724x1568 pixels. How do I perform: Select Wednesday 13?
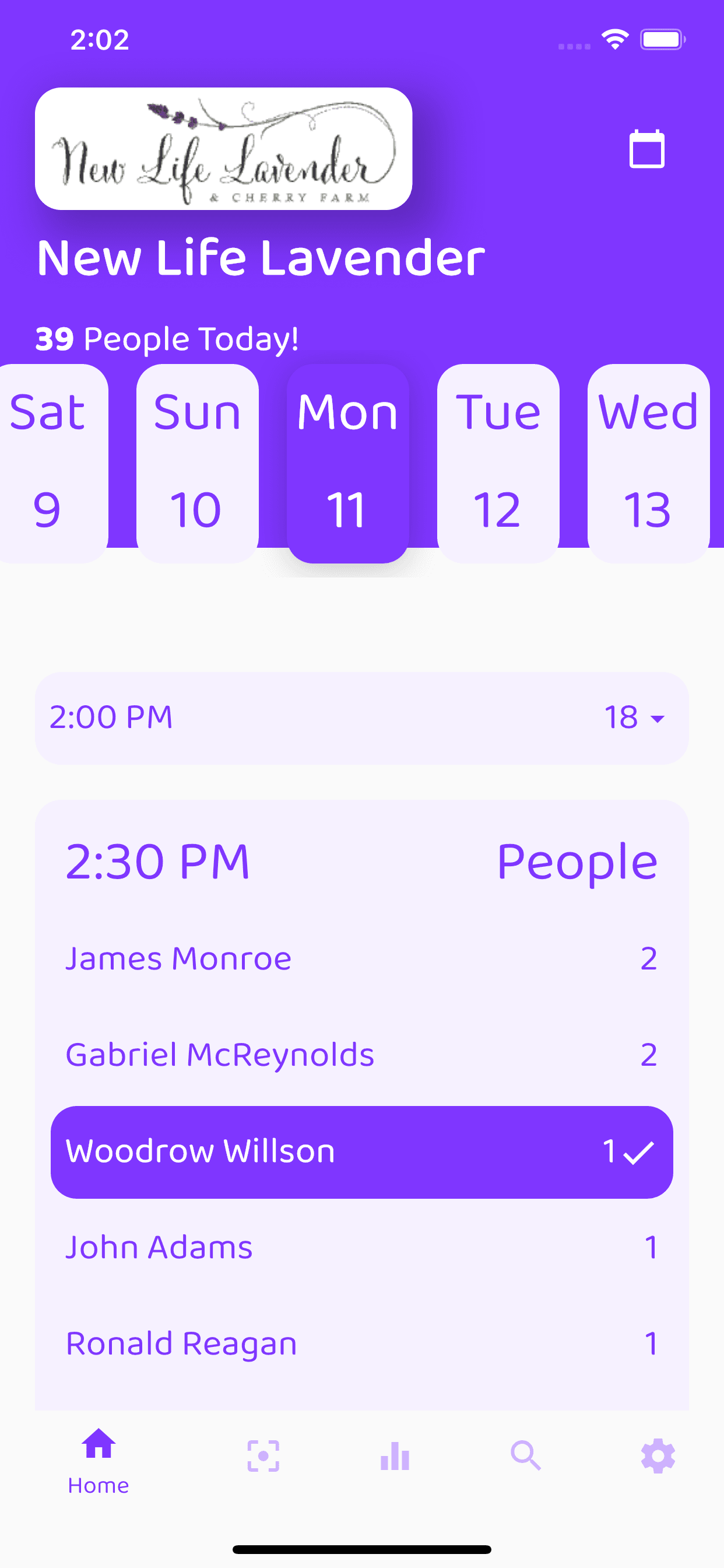tap(649, 463)
